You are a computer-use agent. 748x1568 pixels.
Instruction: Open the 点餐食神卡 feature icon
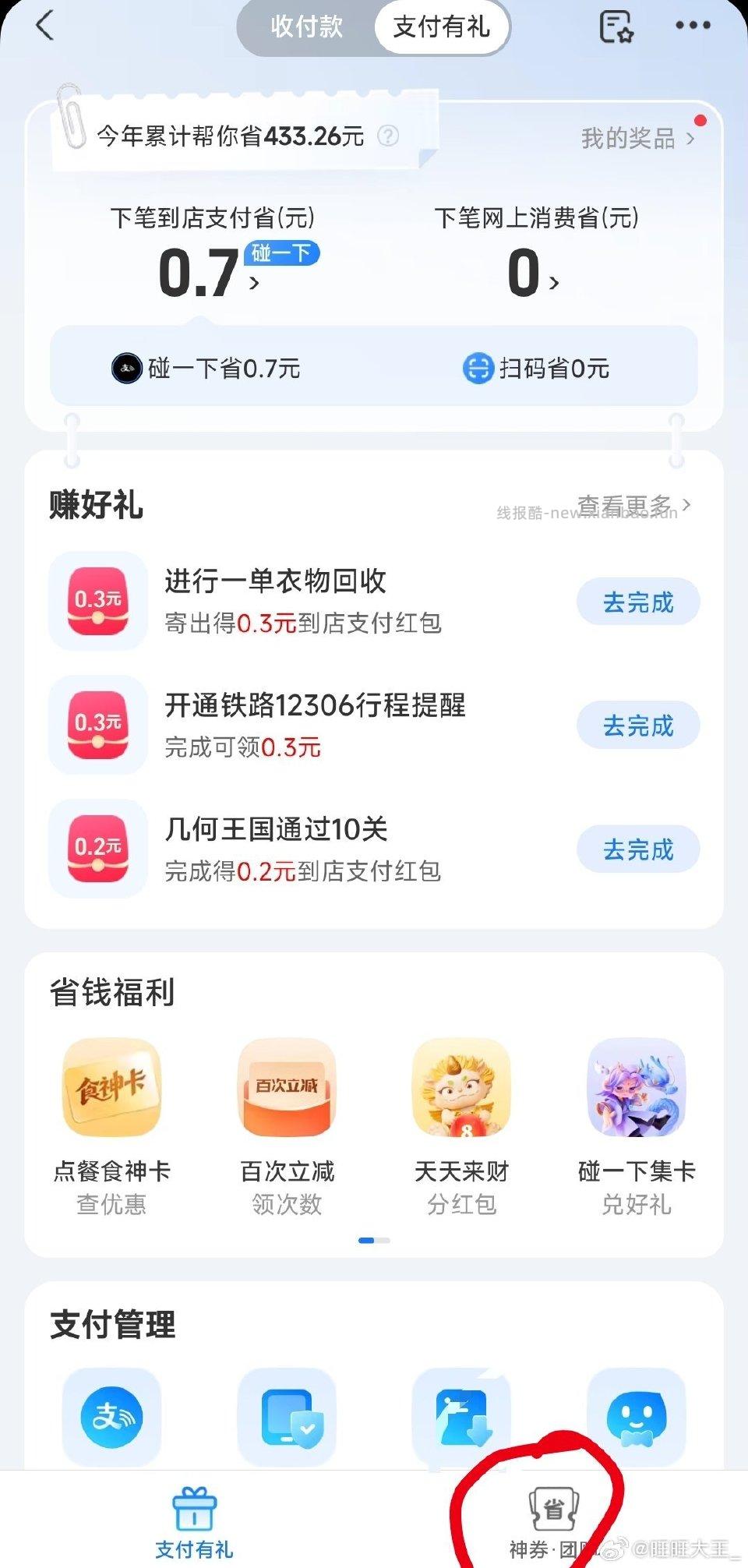(112, 1087)
